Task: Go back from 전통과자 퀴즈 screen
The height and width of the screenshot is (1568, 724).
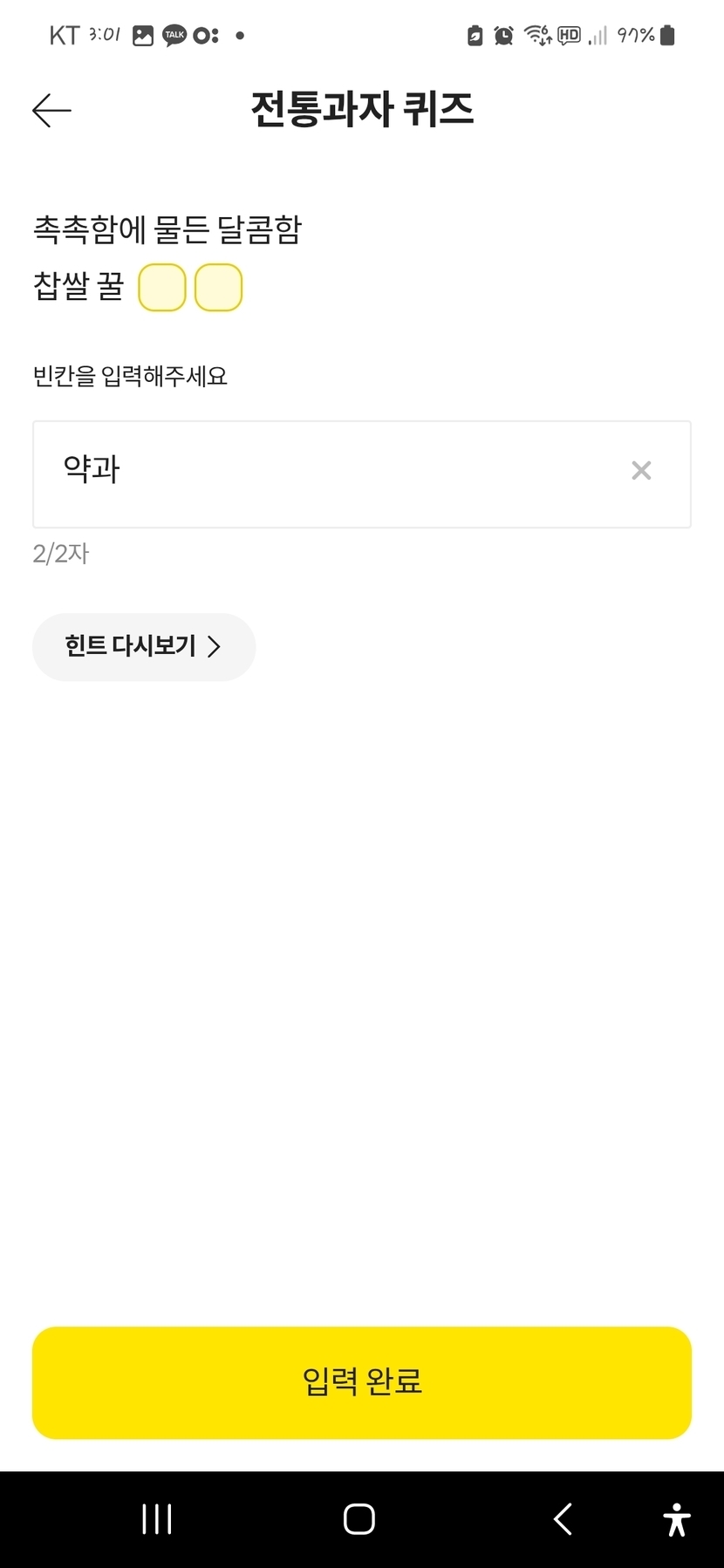Action: tap(51, 111)
